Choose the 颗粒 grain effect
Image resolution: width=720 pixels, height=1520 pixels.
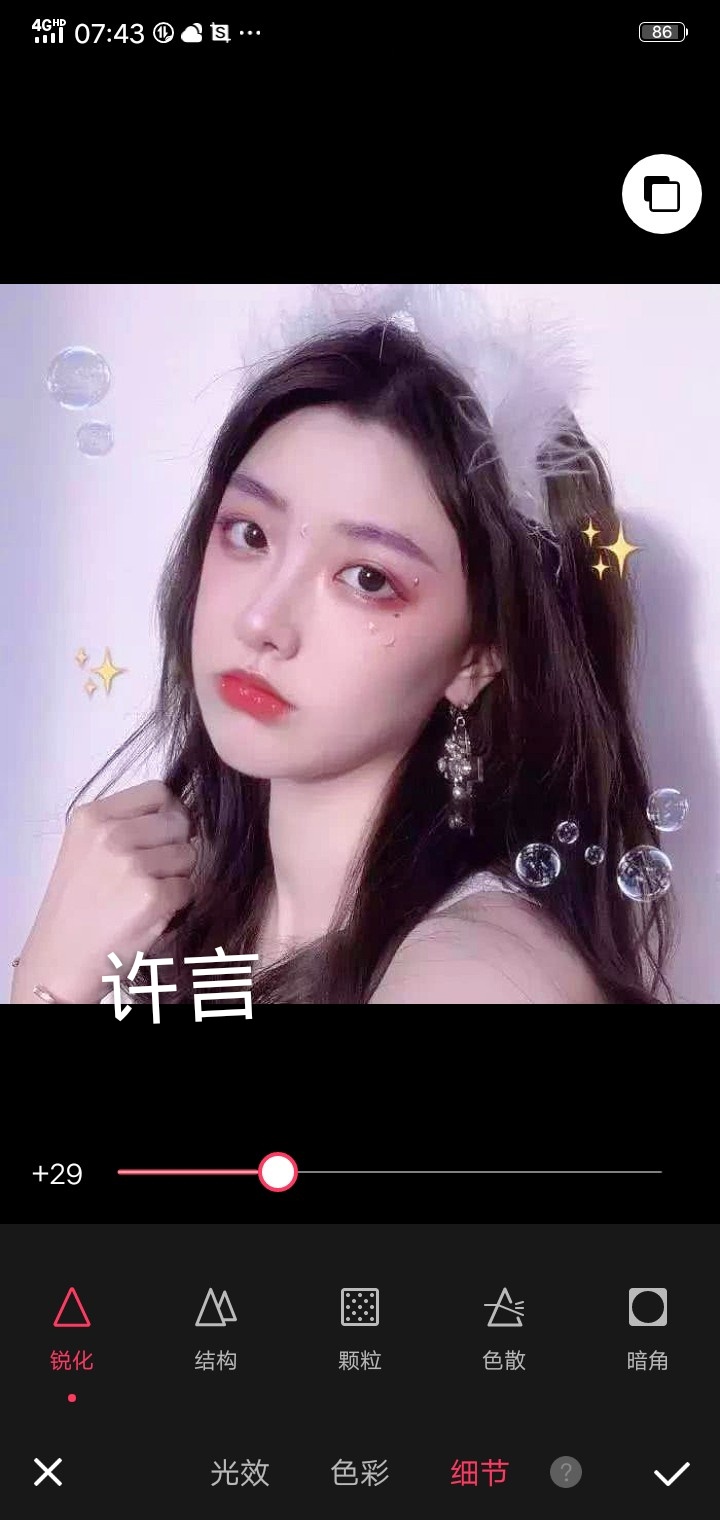(x=360, y=1326)
